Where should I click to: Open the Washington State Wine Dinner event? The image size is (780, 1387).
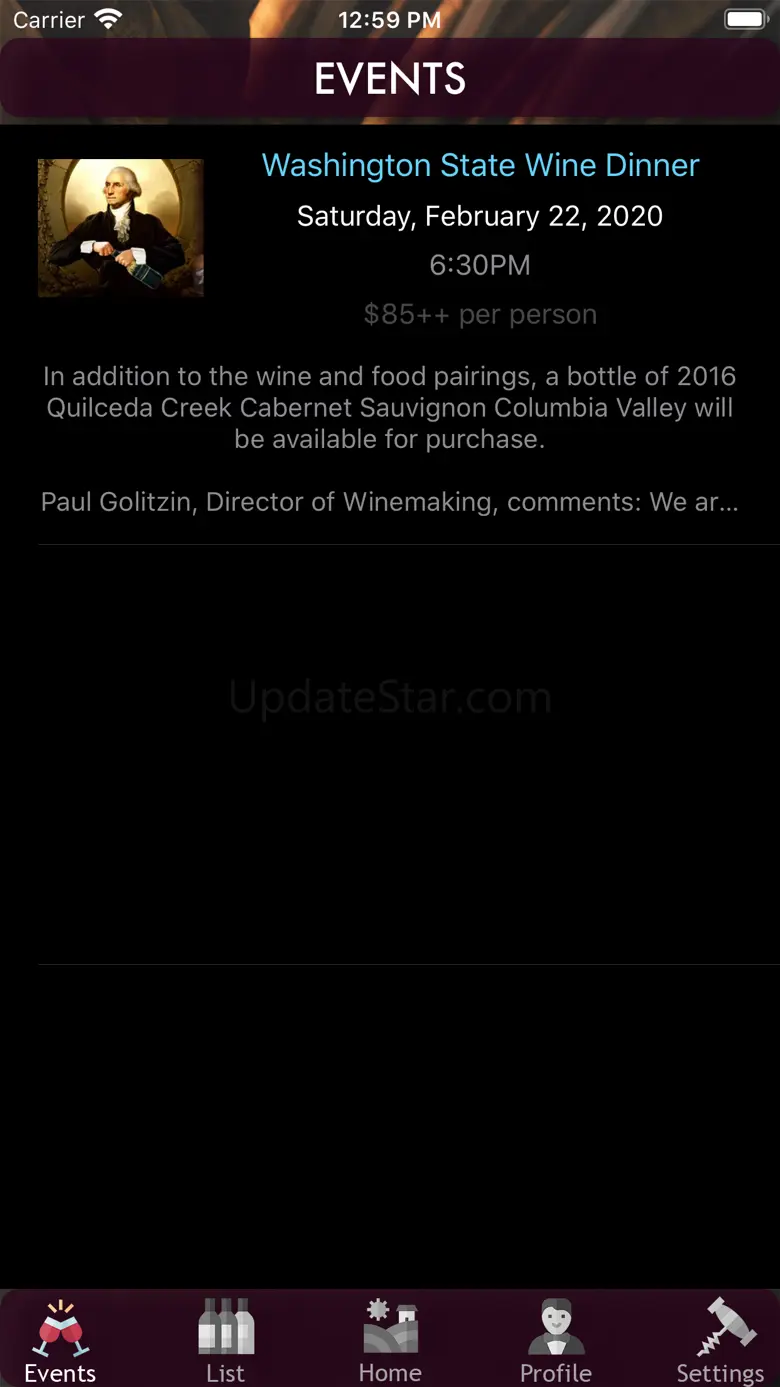480,165
